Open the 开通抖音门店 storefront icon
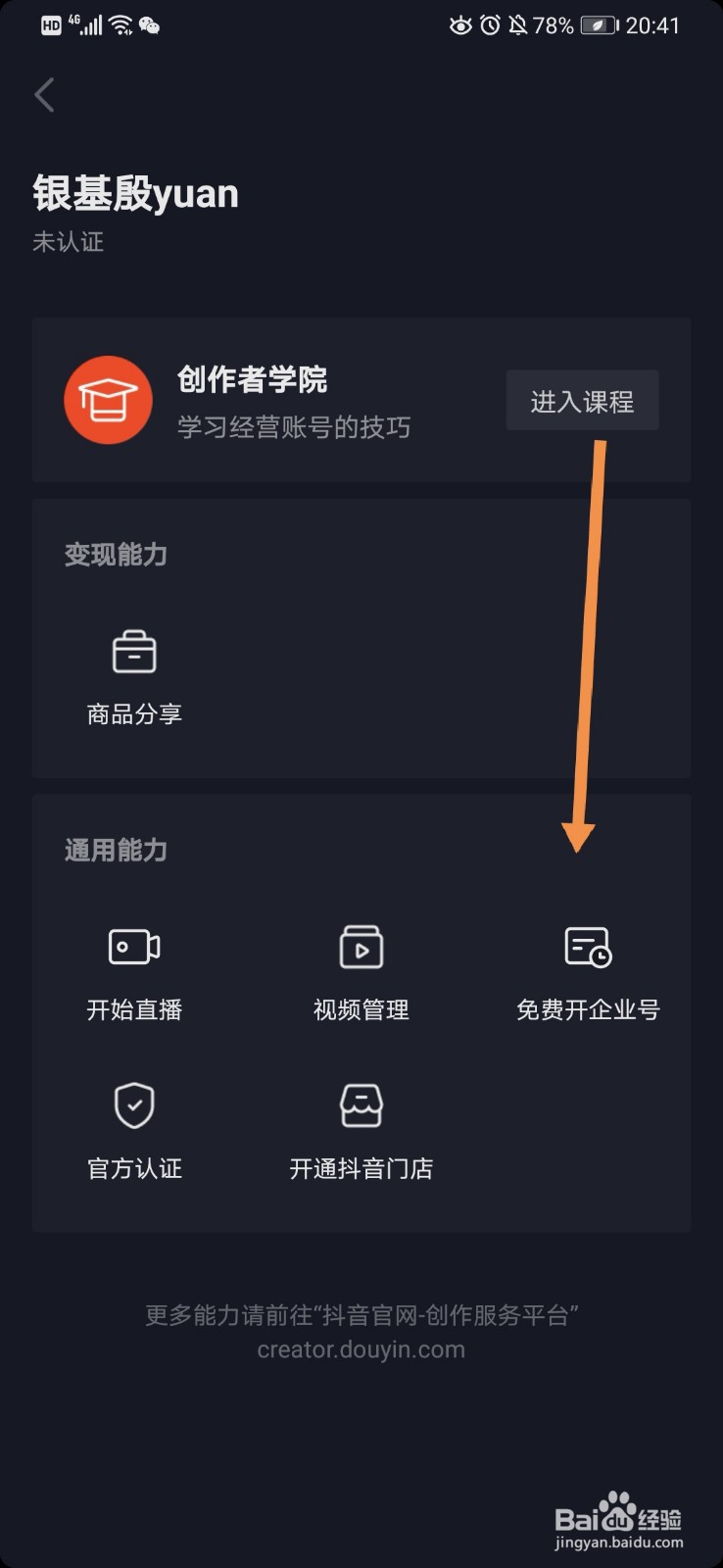This screenshot has width=723, height=1568. pos(361,1105)
